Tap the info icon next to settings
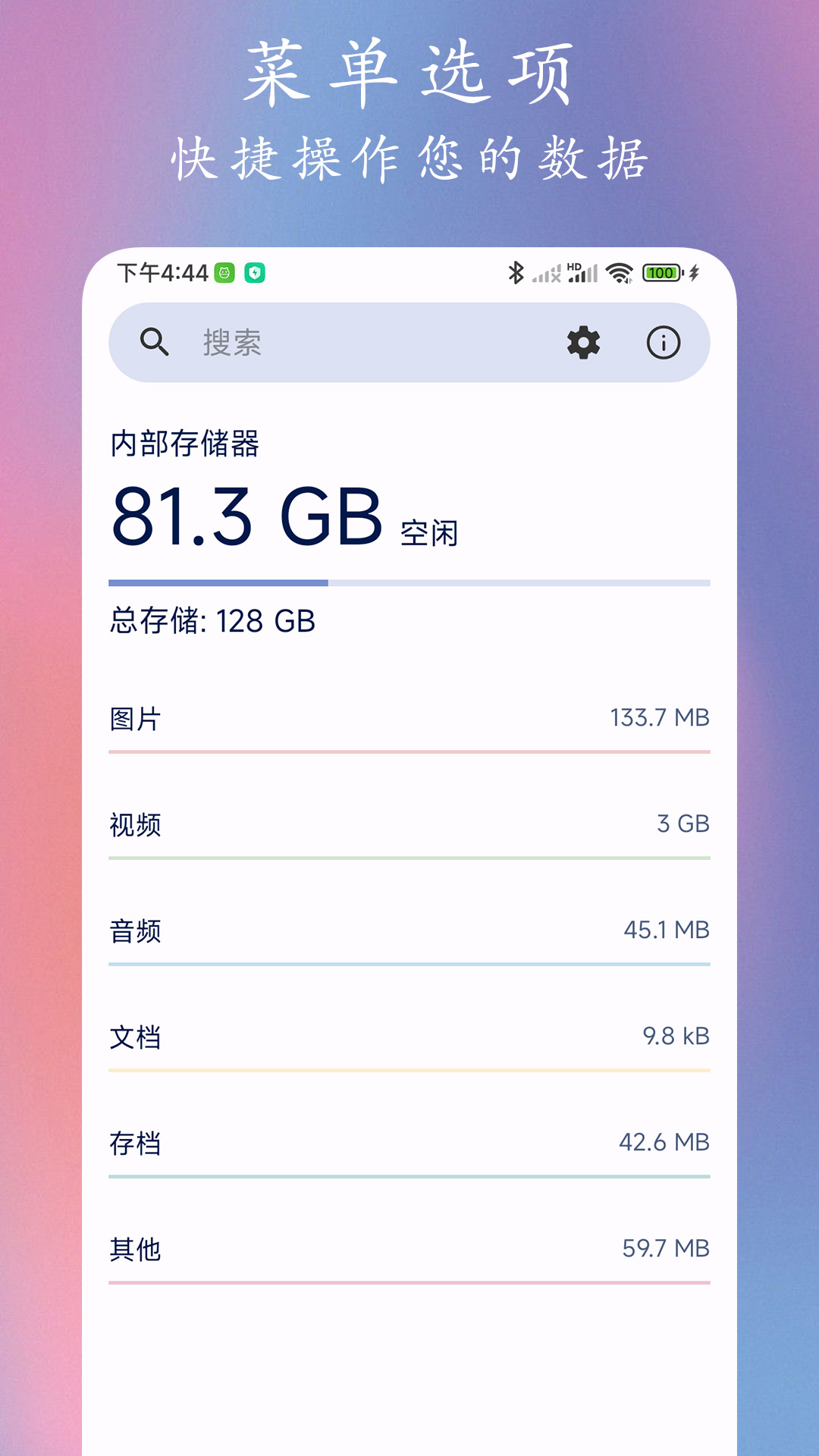Image resolution: width=819 pixels, height=1456 pixels. coord(664,343)
